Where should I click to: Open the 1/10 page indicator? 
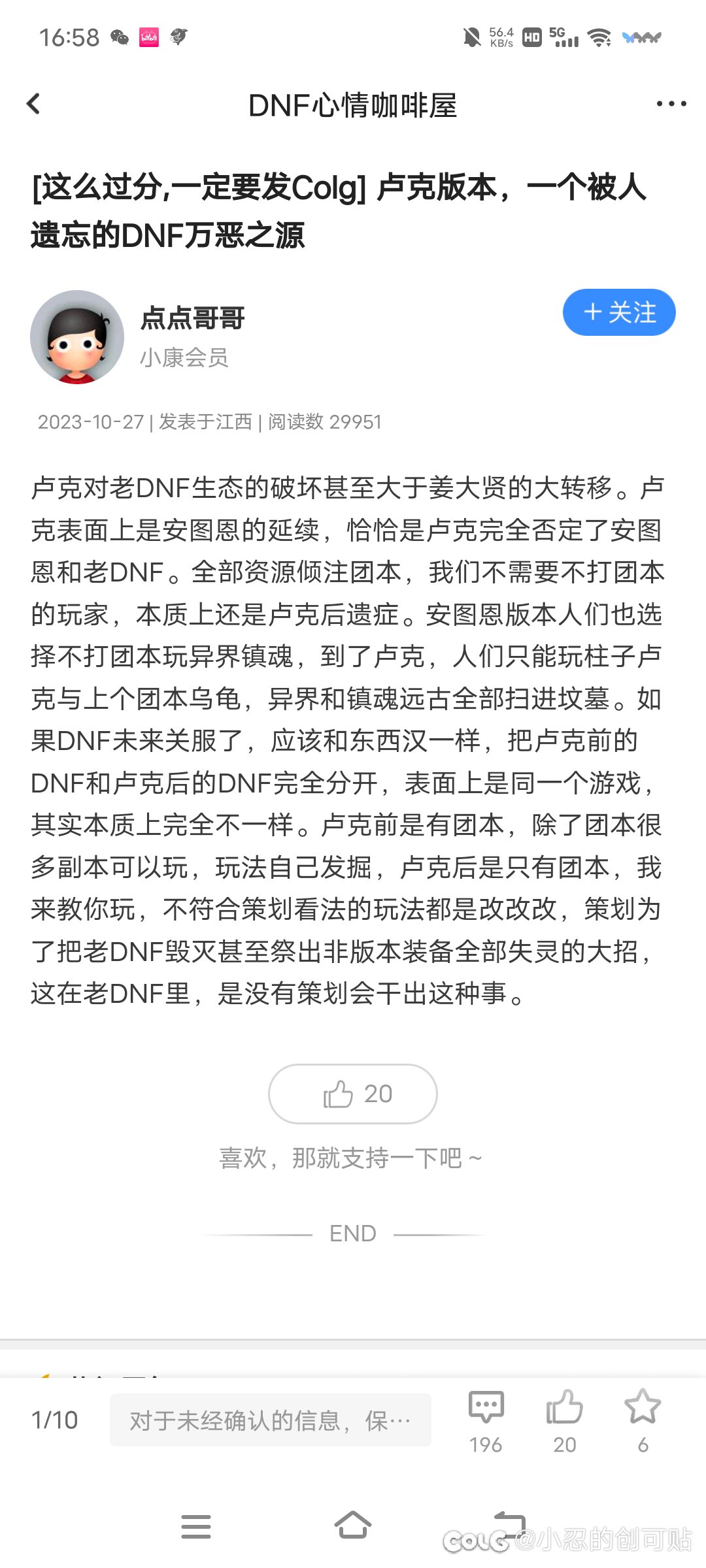coord(55,1420)
